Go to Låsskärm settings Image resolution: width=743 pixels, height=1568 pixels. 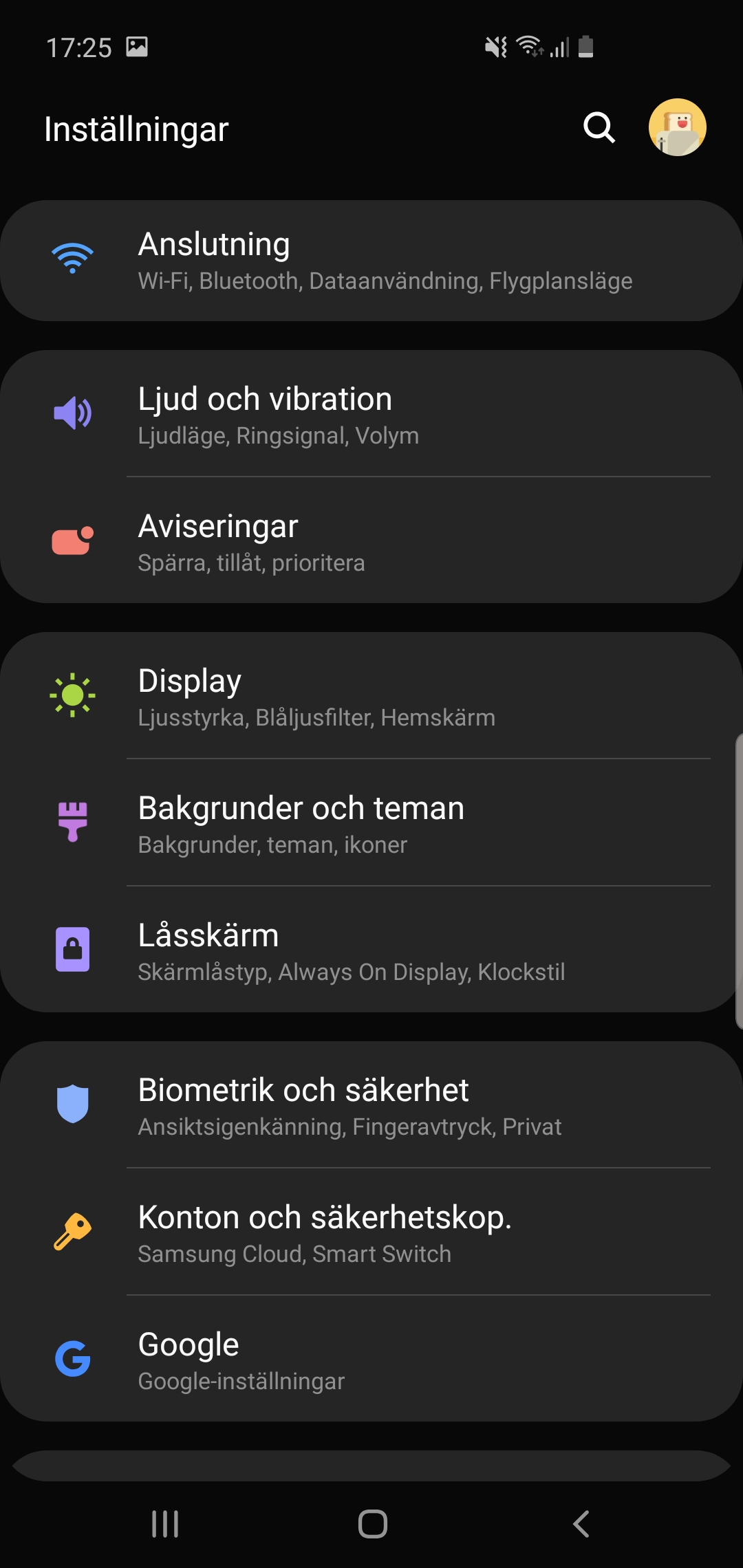[371, 950]
